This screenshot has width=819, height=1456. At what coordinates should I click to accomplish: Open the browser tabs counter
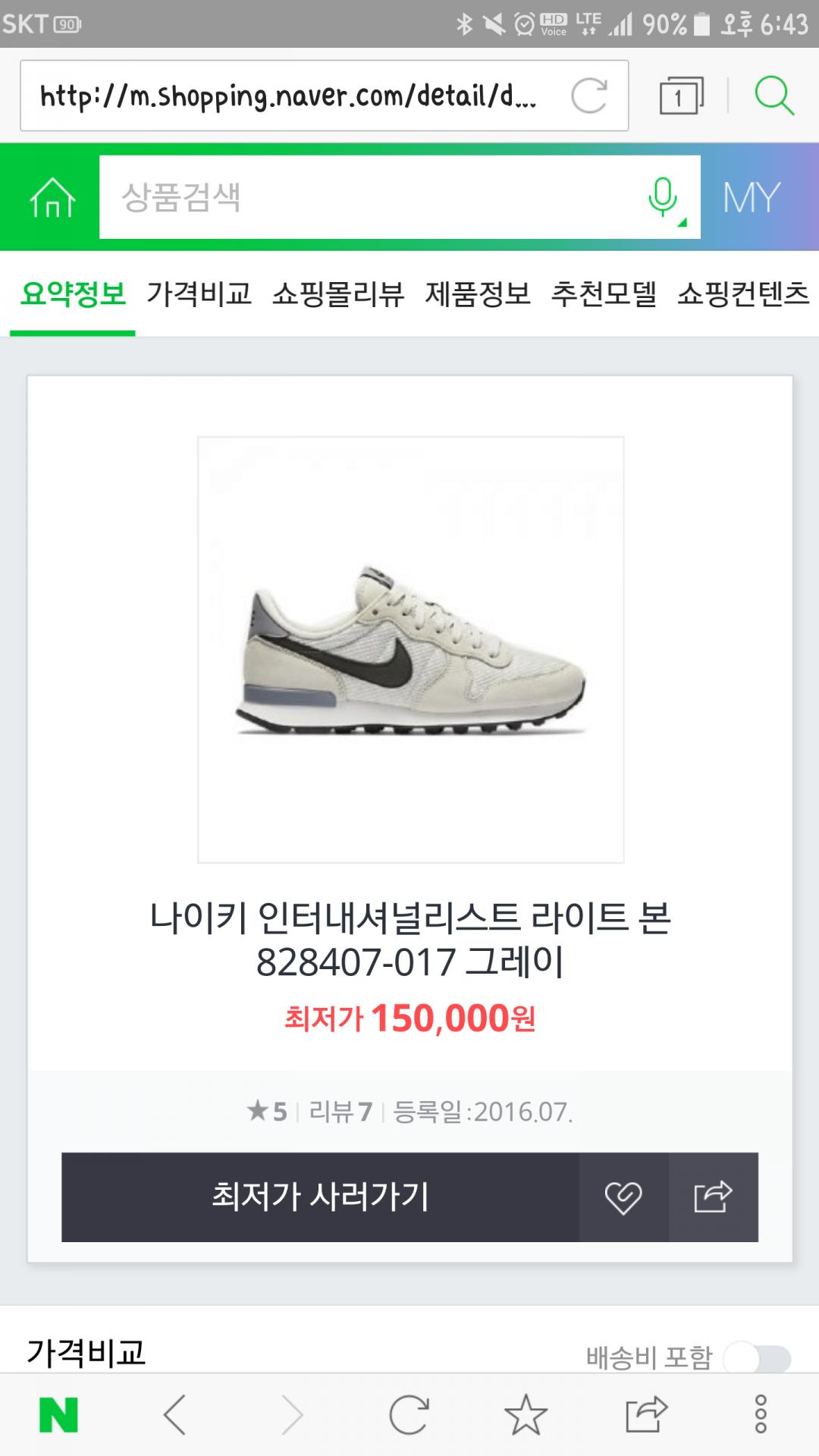click(x=681, y=96)
